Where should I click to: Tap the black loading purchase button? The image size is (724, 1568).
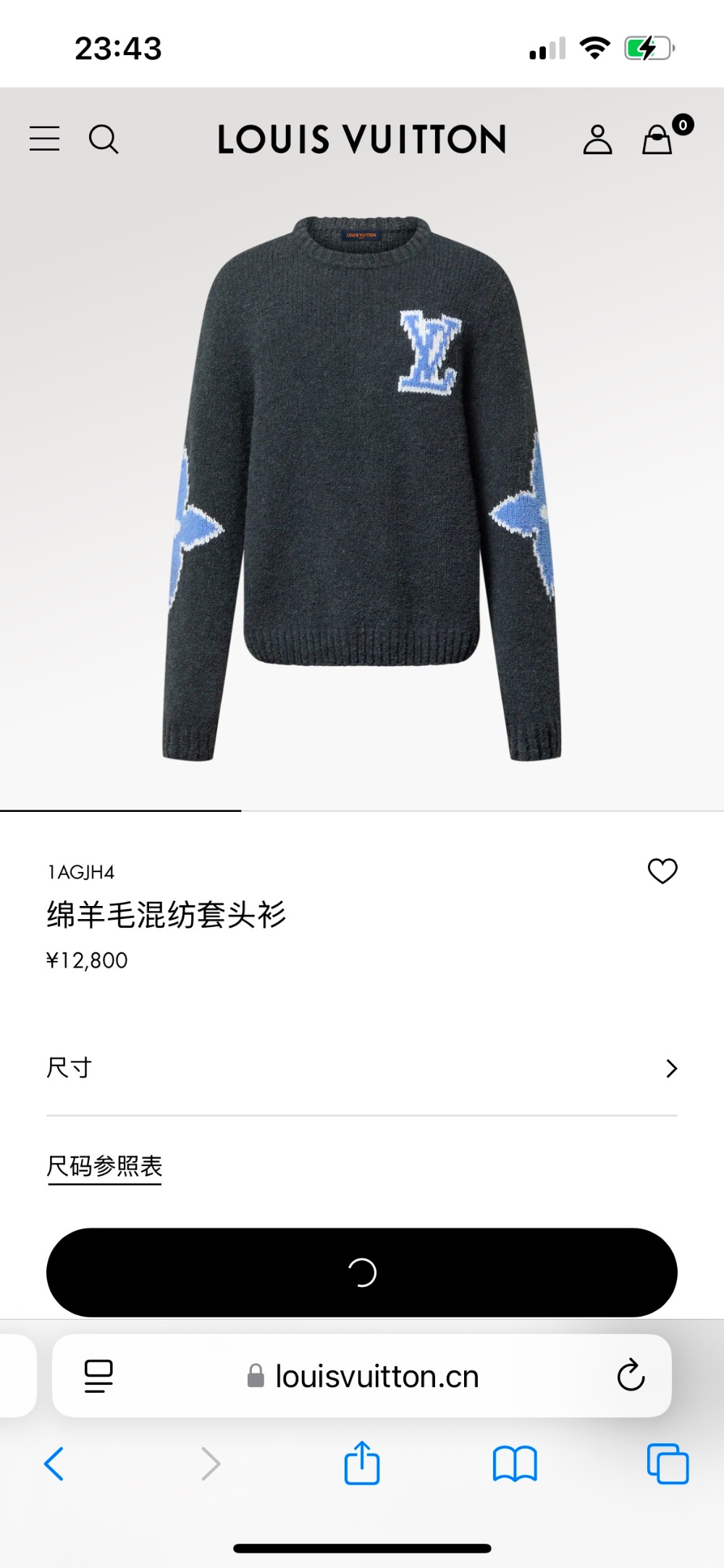click(x=362, y=1273)
